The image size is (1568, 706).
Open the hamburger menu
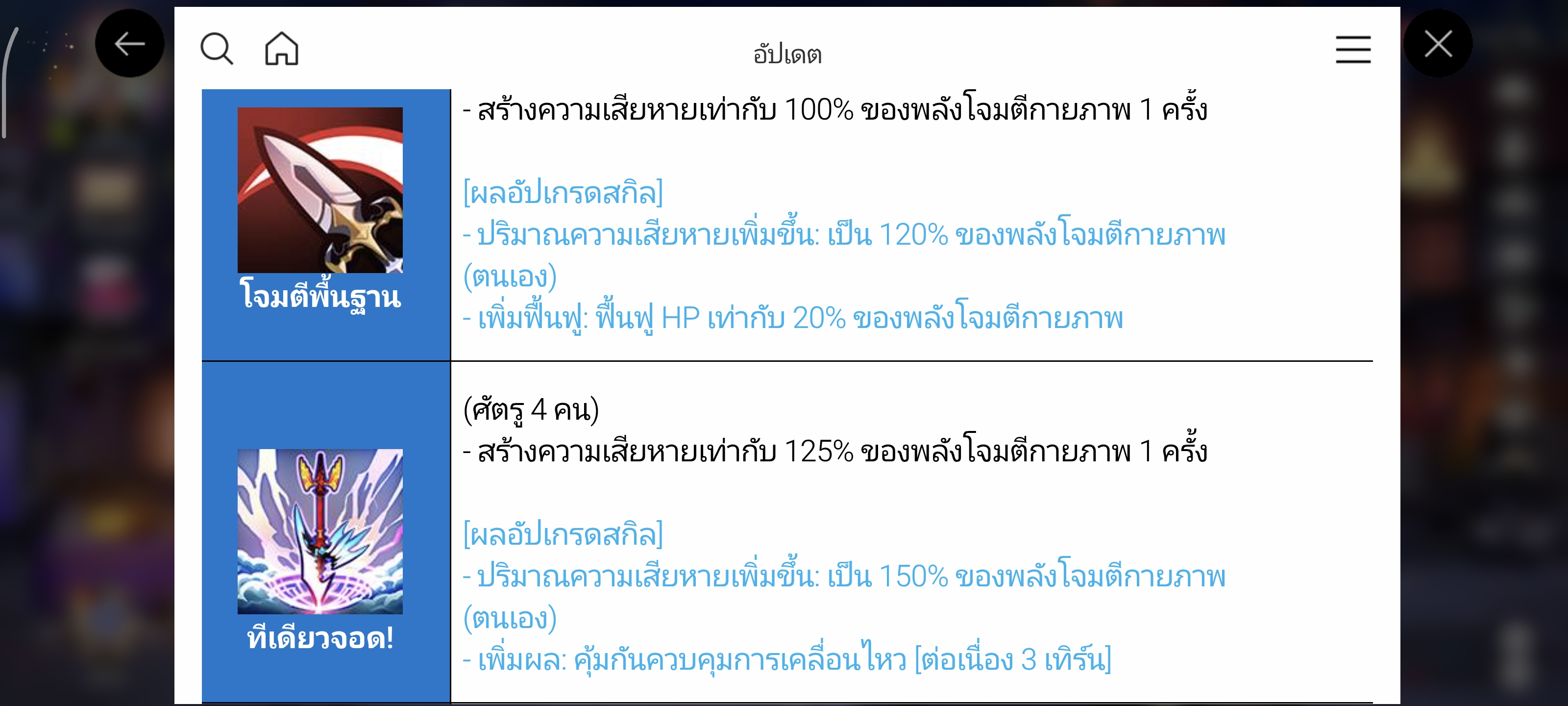pyautogui.click(x=1352, y=50)
